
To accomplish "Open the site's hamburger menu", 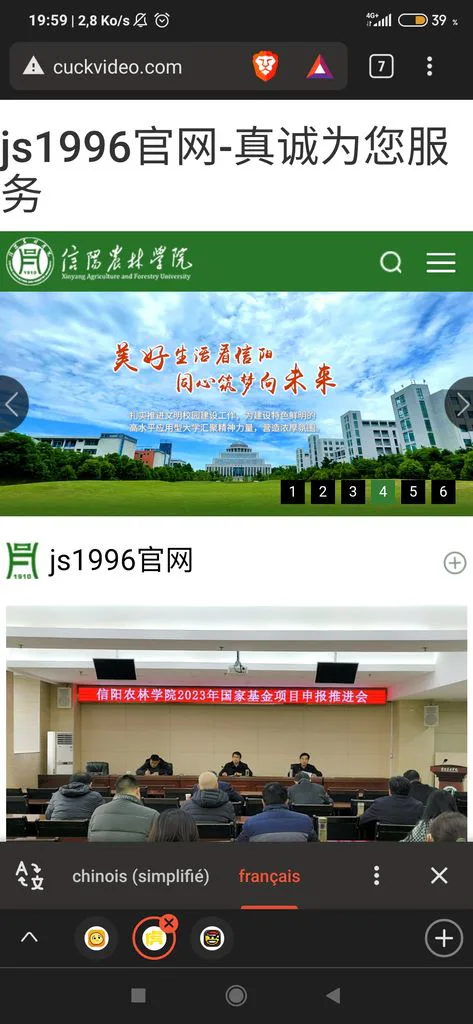I will (x=441, y=263).
